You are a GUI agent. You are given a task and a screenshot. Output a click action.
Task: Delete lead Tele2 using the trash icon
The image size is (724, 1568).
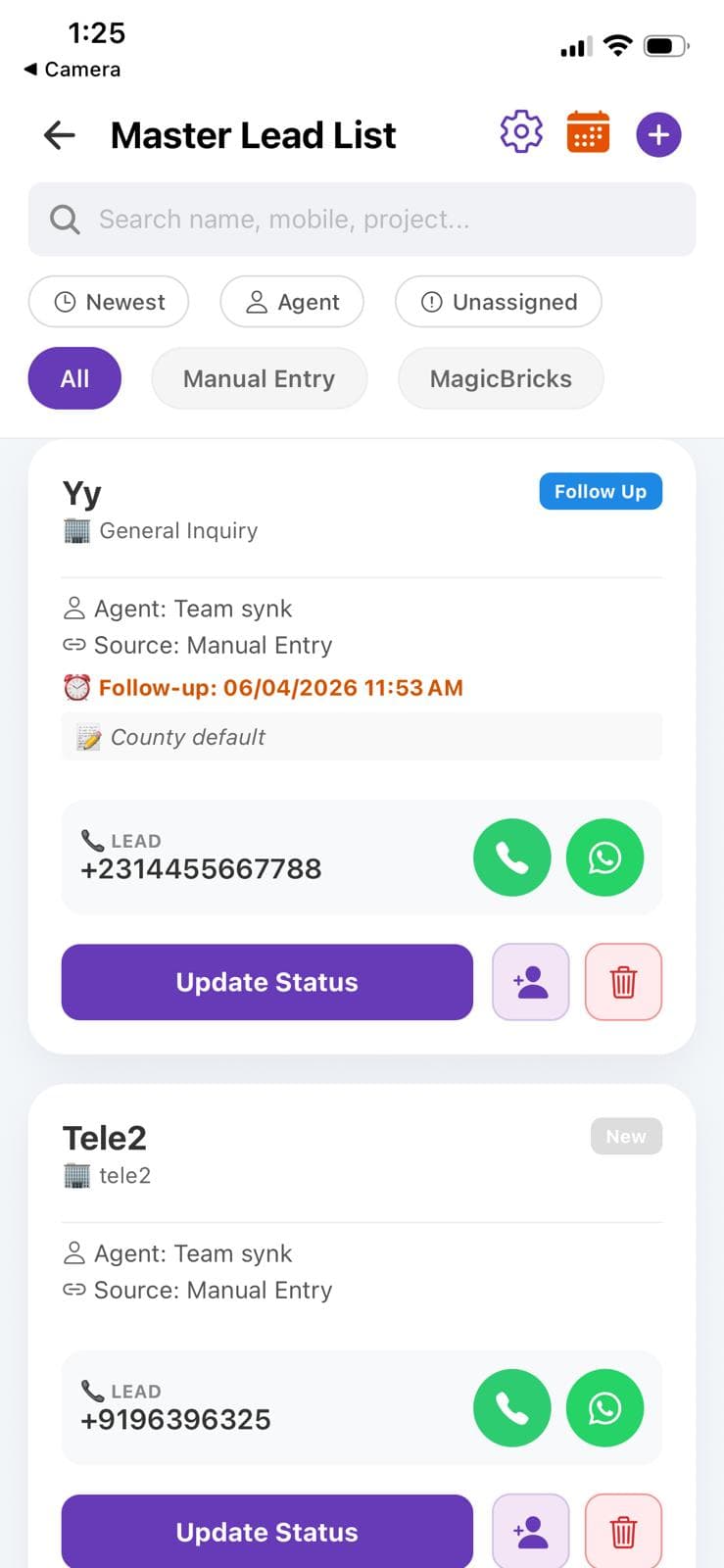coord(623,1531)
